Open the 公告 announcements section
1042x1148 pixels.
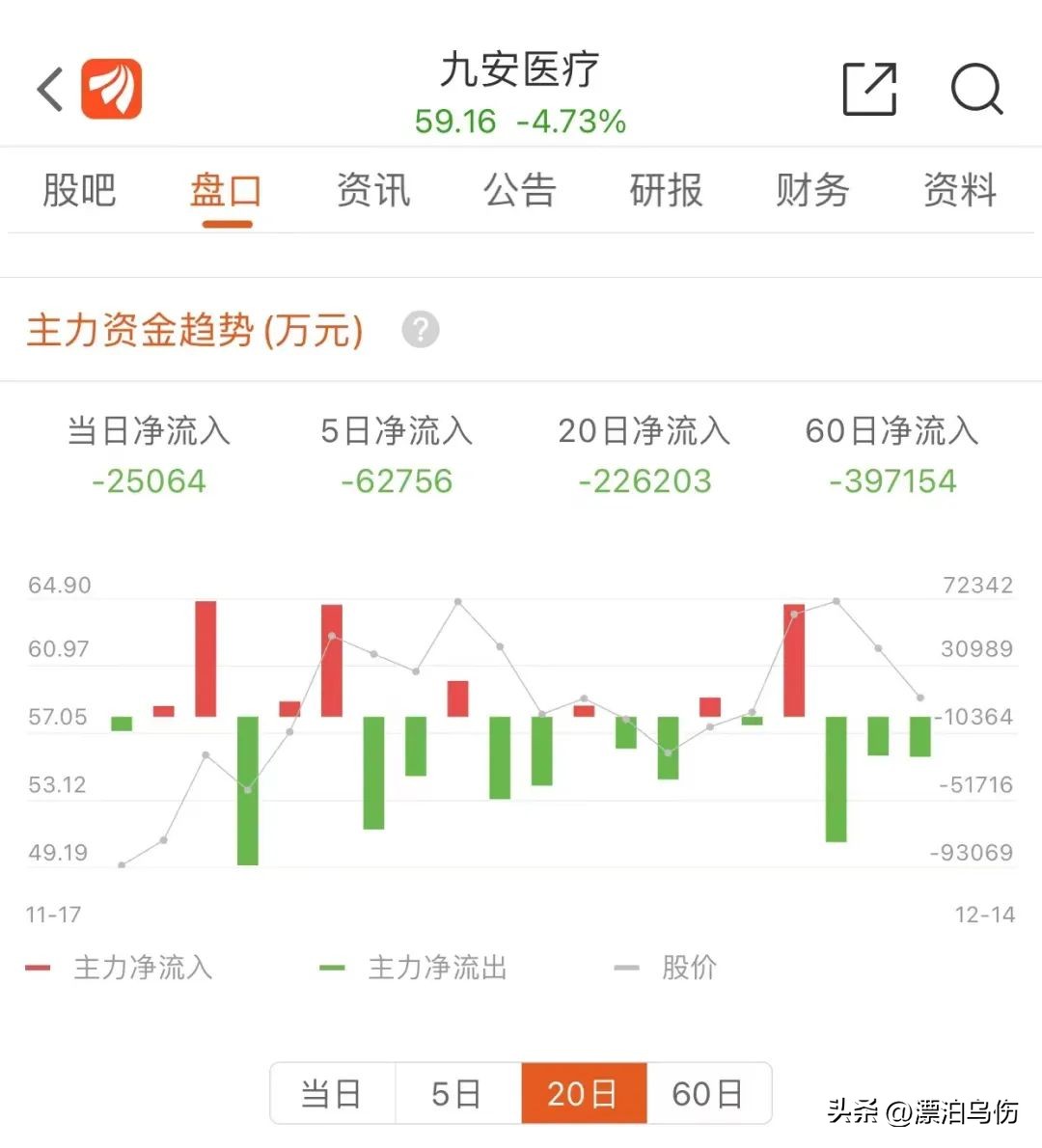pyautogui.click(x=519, y=191)
